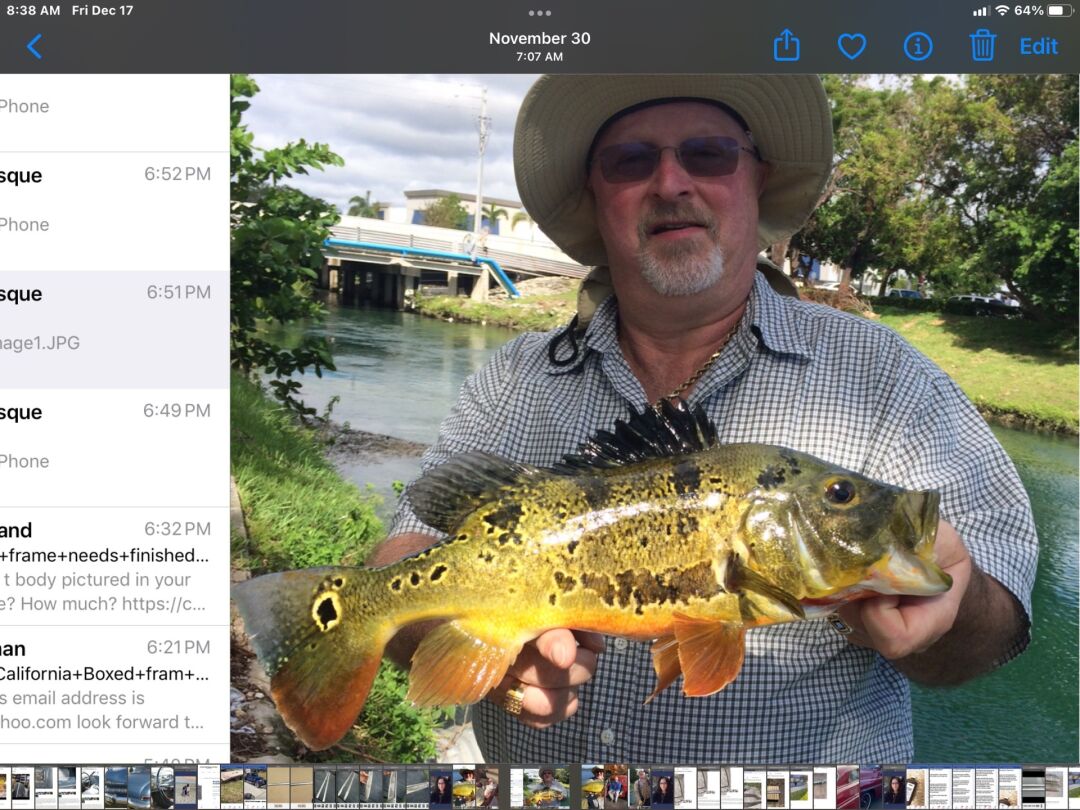Select the first thumbnail in the filmstrip
1080x810 pixels.
[x=3, y=787]
